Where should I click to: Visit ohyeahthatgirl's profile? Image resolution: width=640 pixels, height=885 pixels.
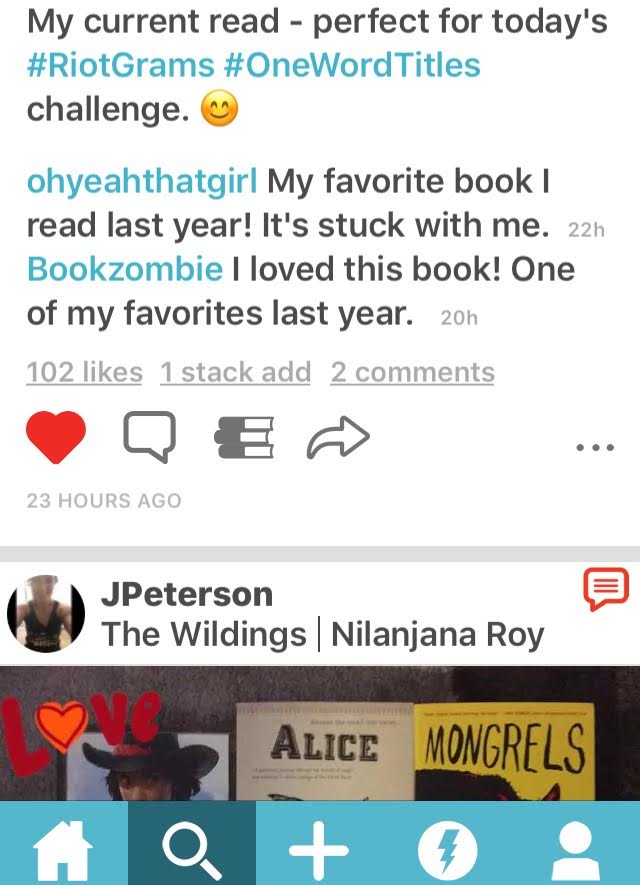point(142,182)
